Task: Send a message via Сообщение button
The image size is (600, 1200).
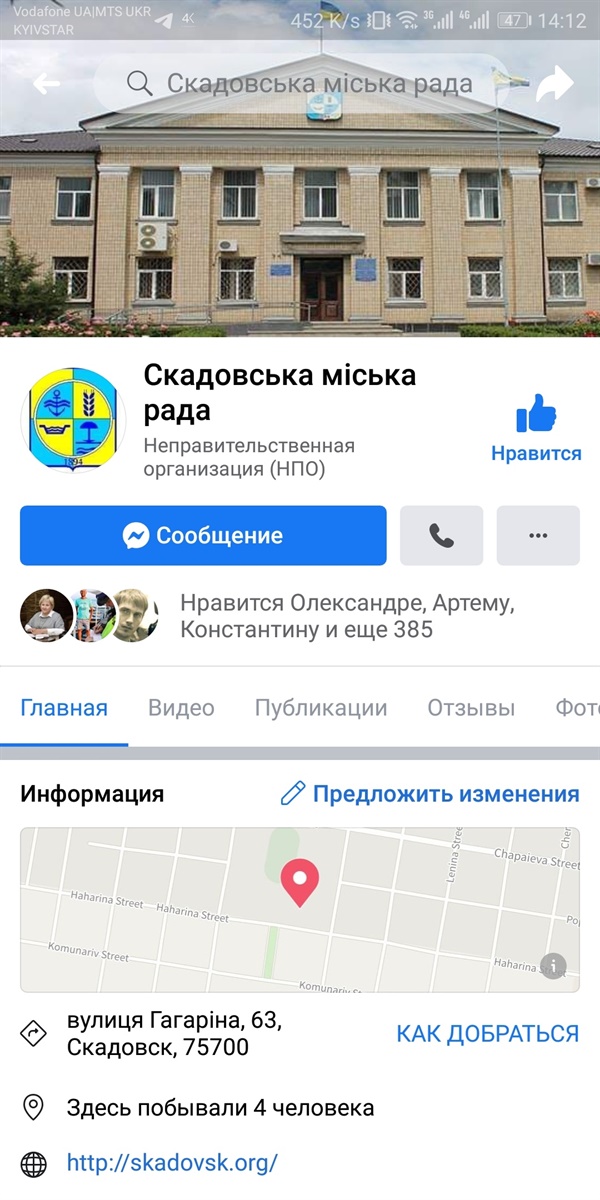Action: coord(203,536)
